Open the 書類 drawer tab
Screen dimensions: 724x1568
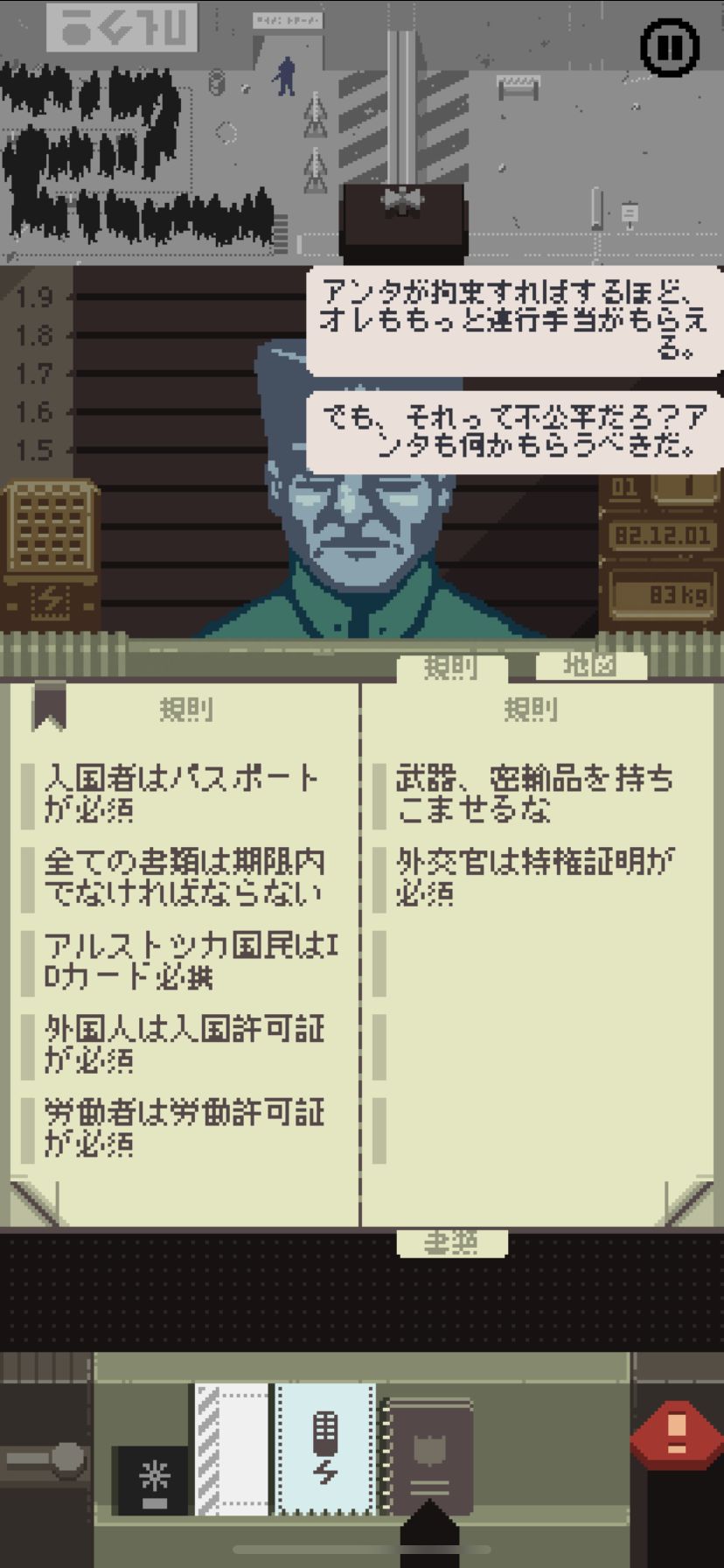tap(451, 1242)
